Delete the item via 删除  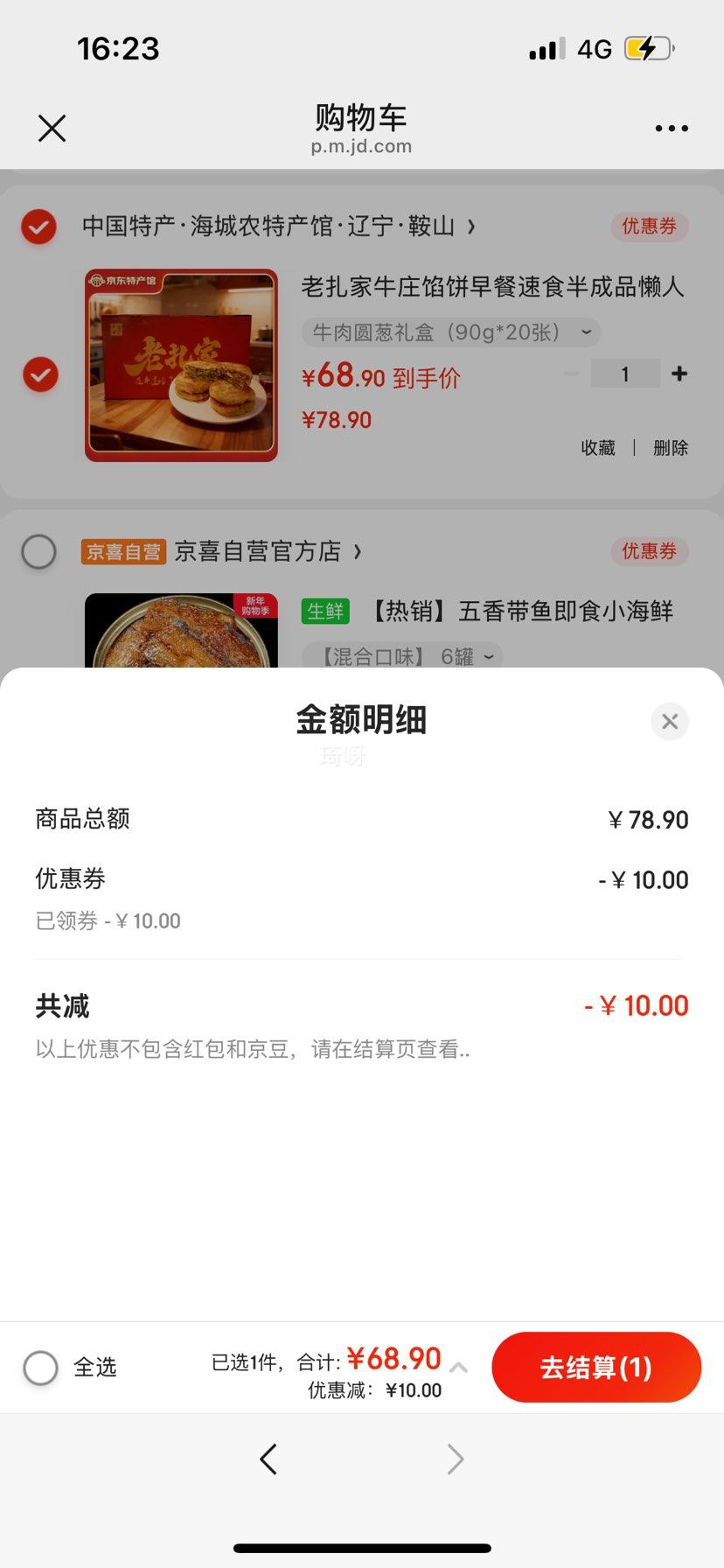[670, 447]
